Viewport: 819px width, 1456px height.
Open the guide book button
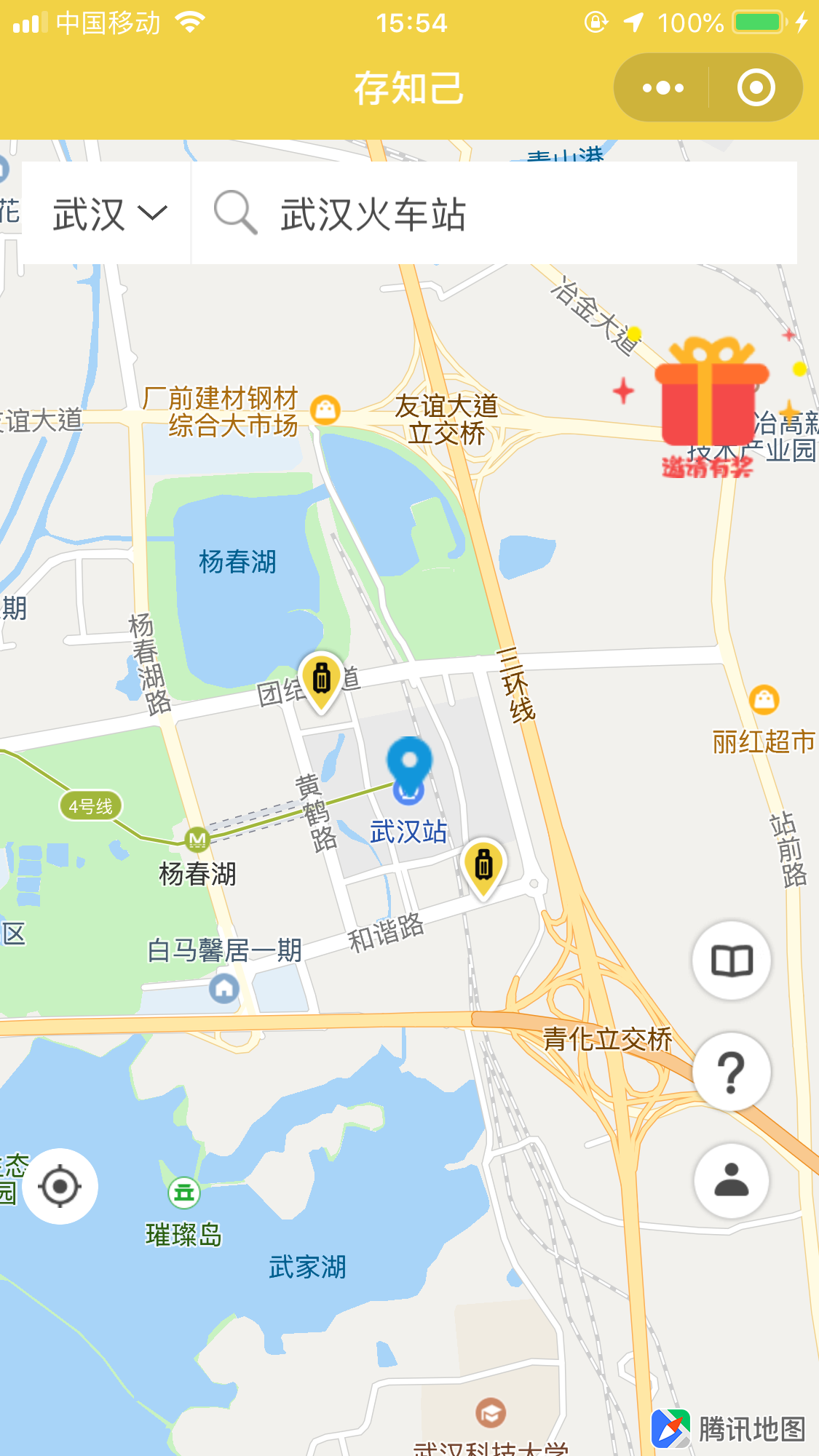tap(732, 960)
